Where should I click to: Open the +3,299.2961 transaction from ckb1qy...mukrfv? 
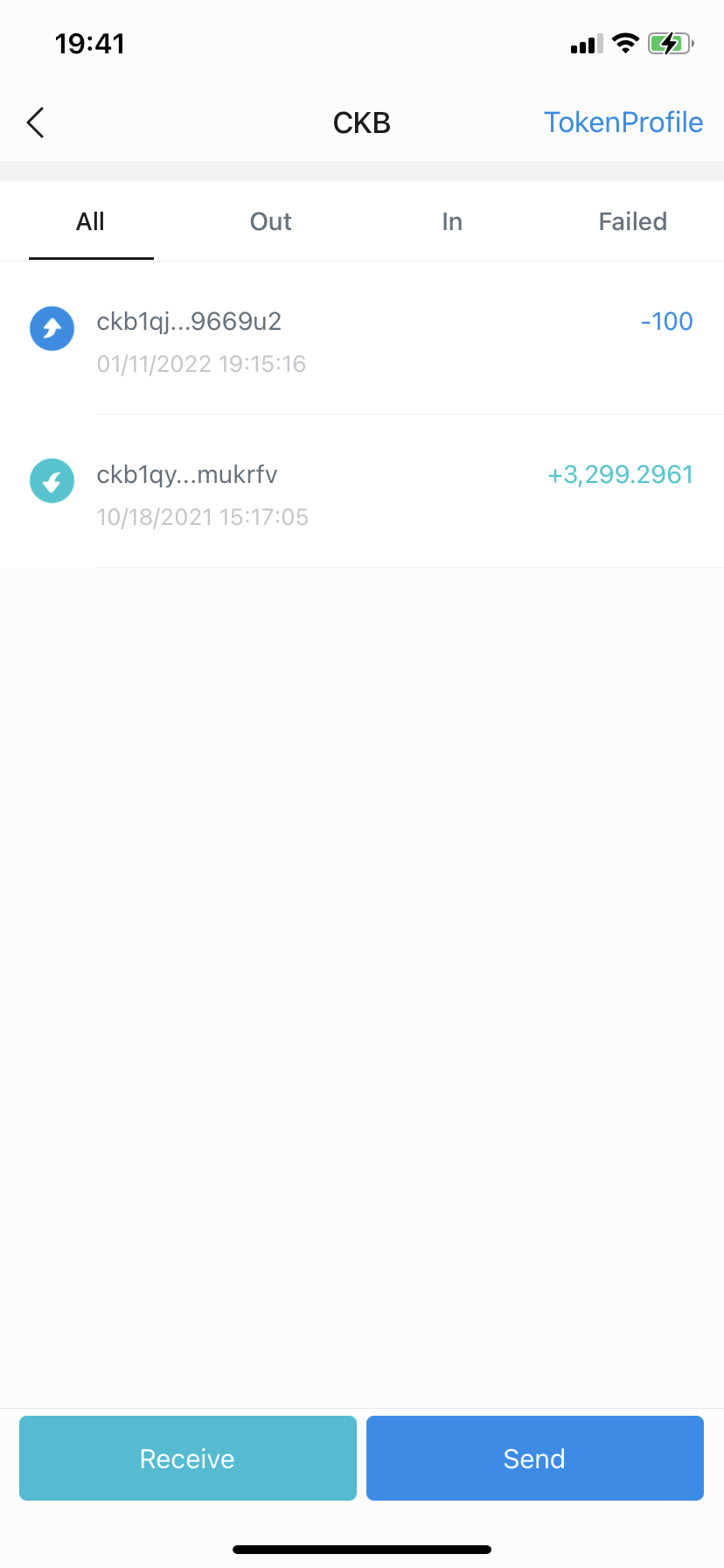[362, 494]
